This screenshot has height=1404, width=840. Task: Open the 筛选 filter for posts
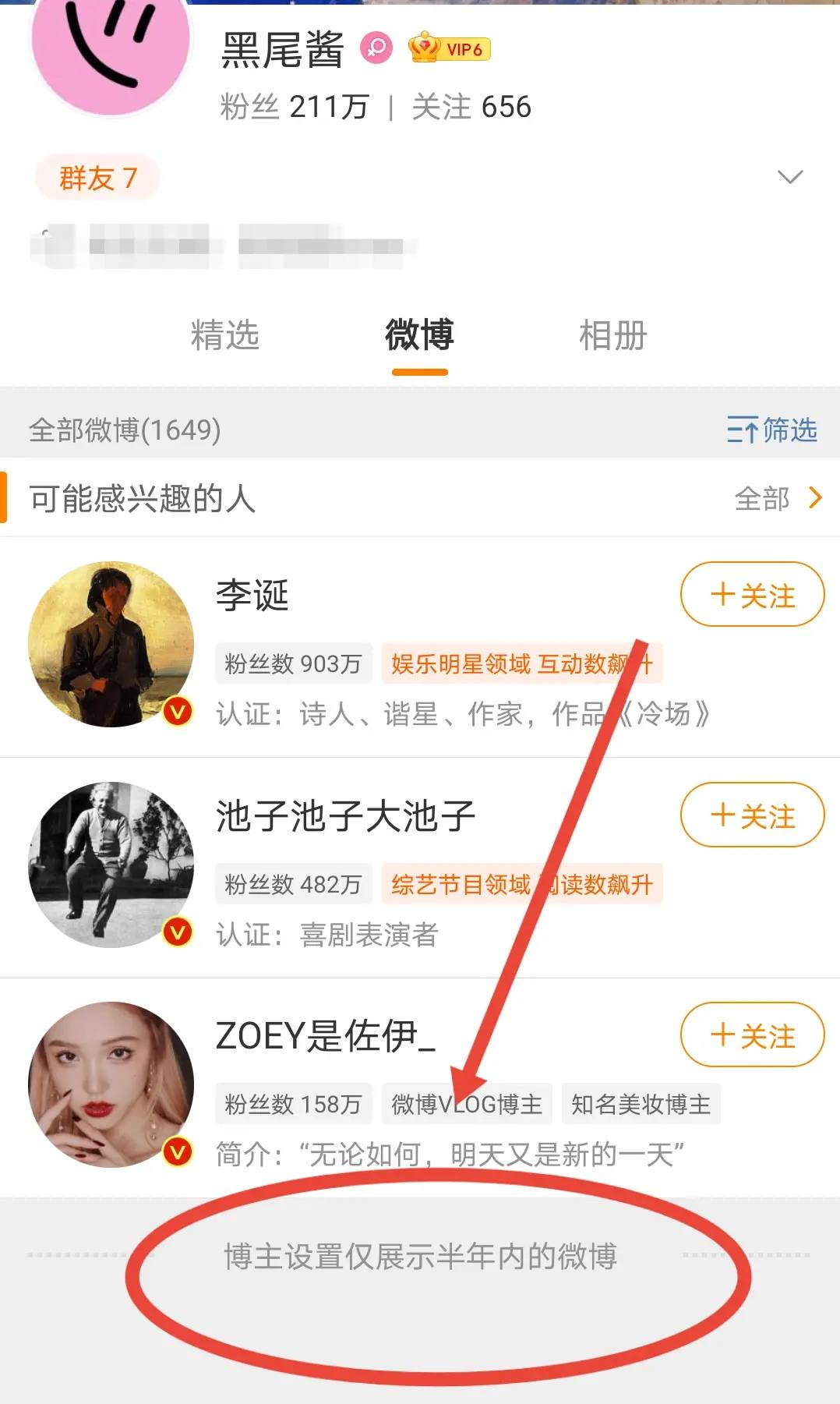coord(771,430)
